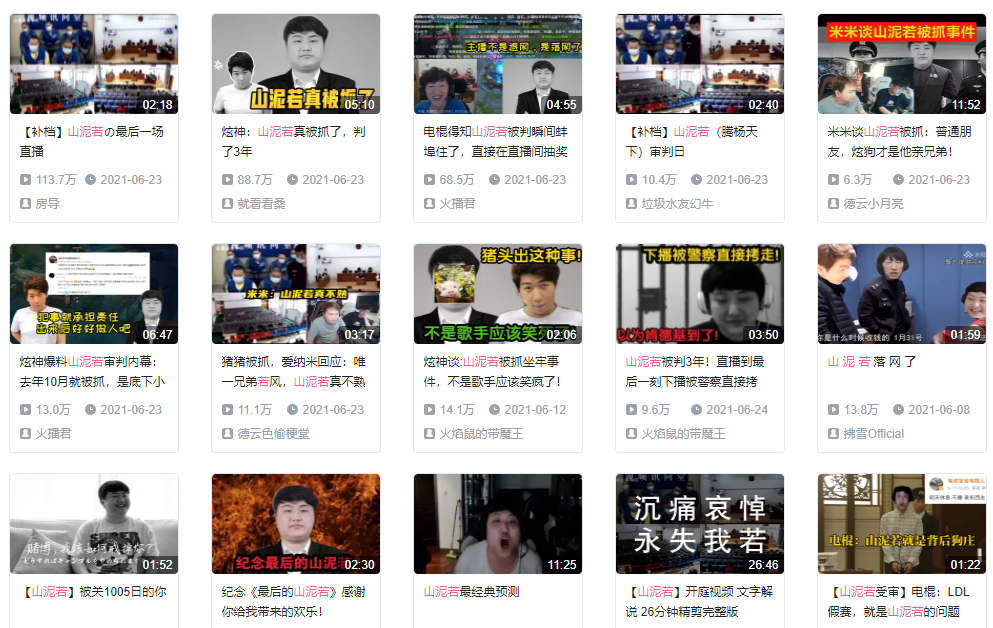Open the 山泥若落网了 video
993x628 pixels.
(x=901, y=294)
